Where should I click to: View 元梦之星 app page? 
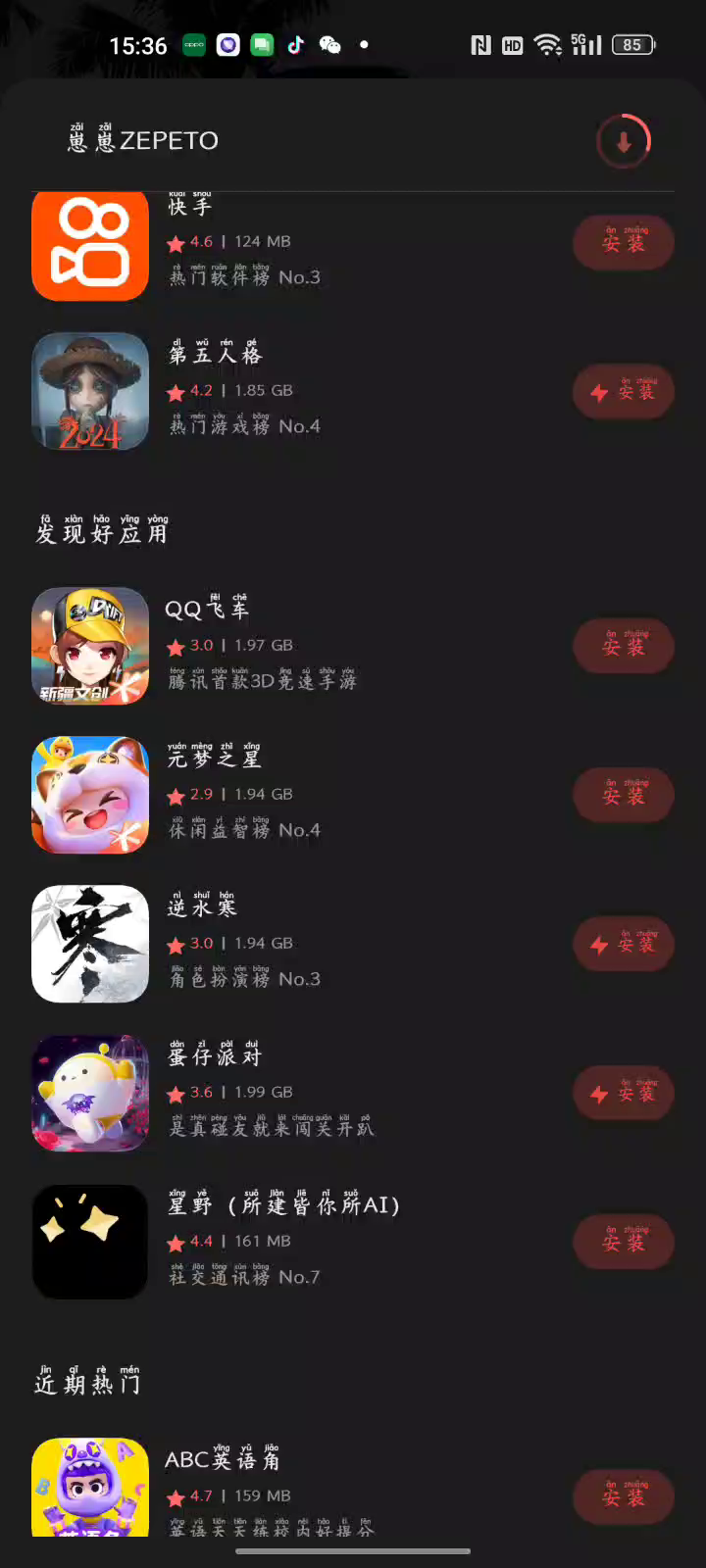(x=90, y=795)
